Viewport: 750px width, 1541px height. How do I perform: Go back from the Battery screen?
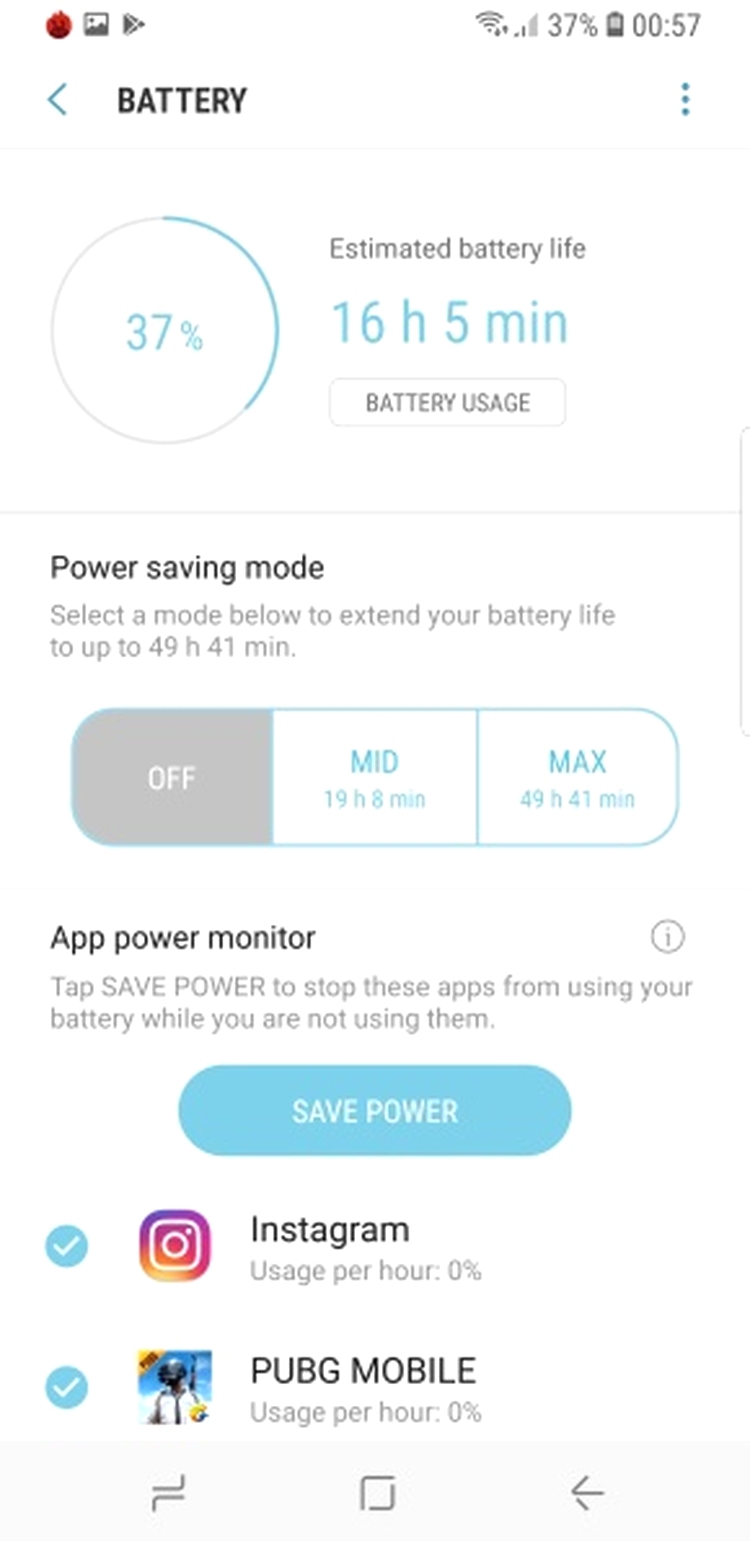58,100
